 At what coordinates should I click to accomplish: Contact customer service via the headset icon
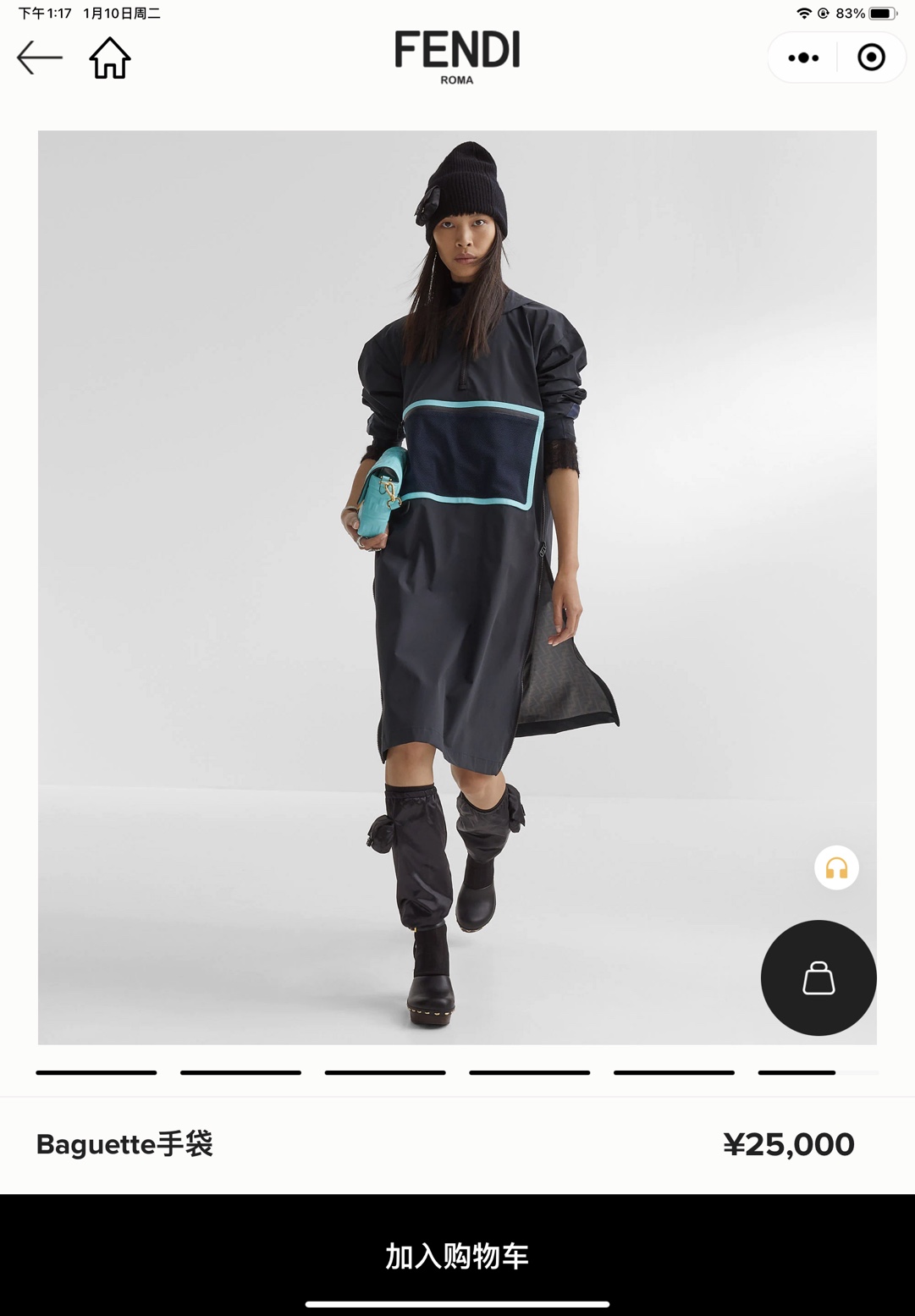pos(836,867)
